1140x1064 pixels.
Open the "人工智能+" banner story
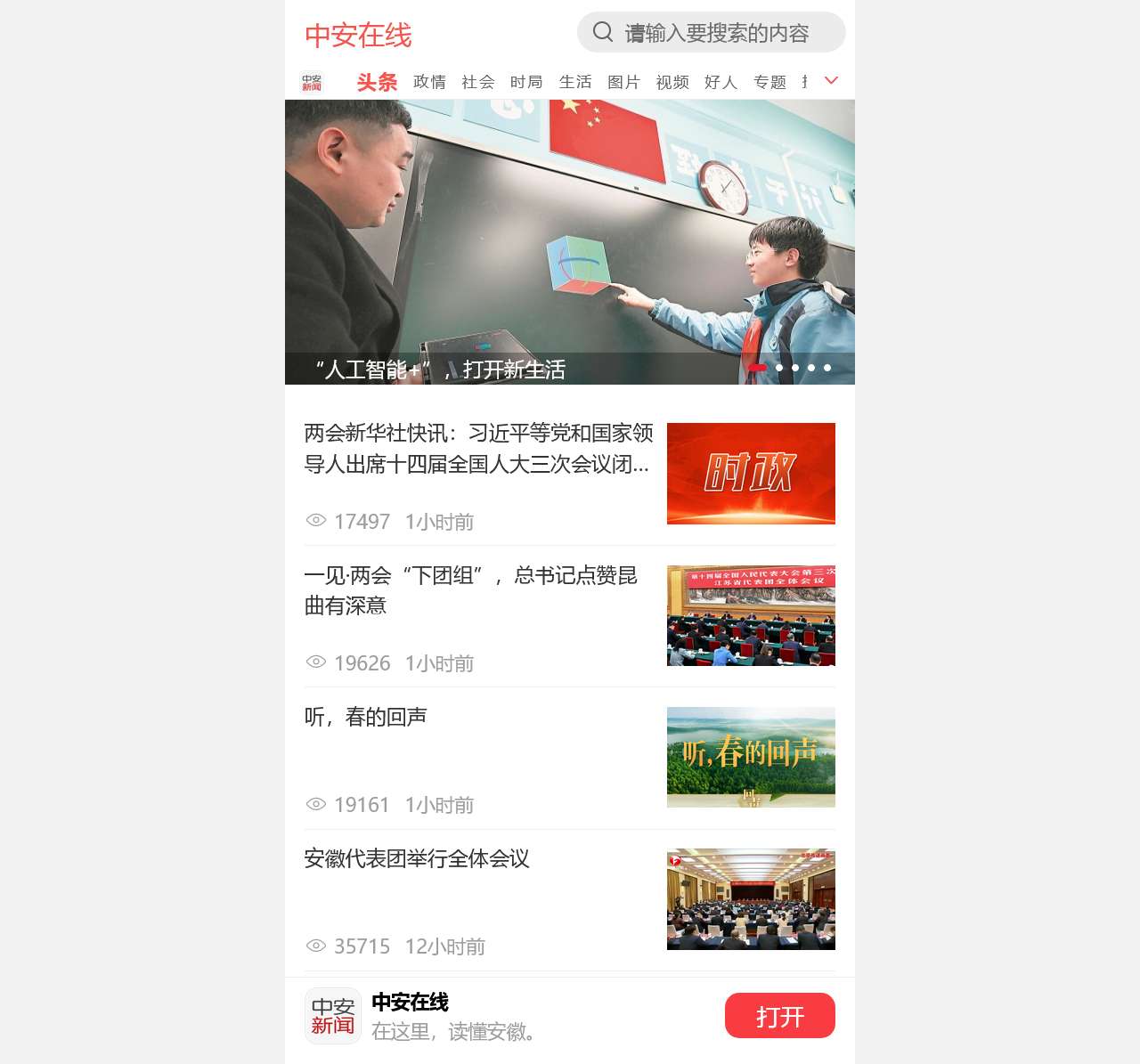point(569,241)
